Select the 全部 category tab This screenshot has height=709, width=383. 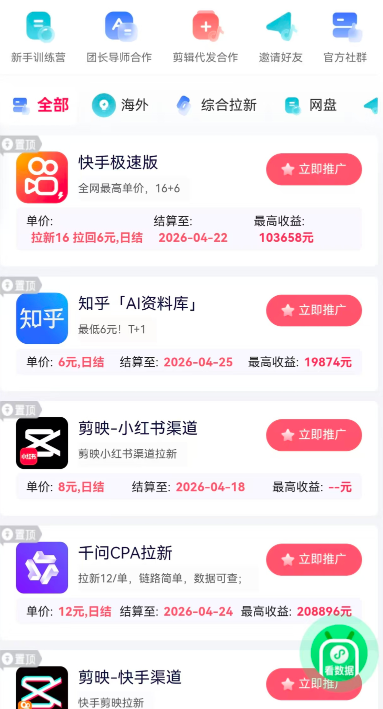tap(41, 105)
